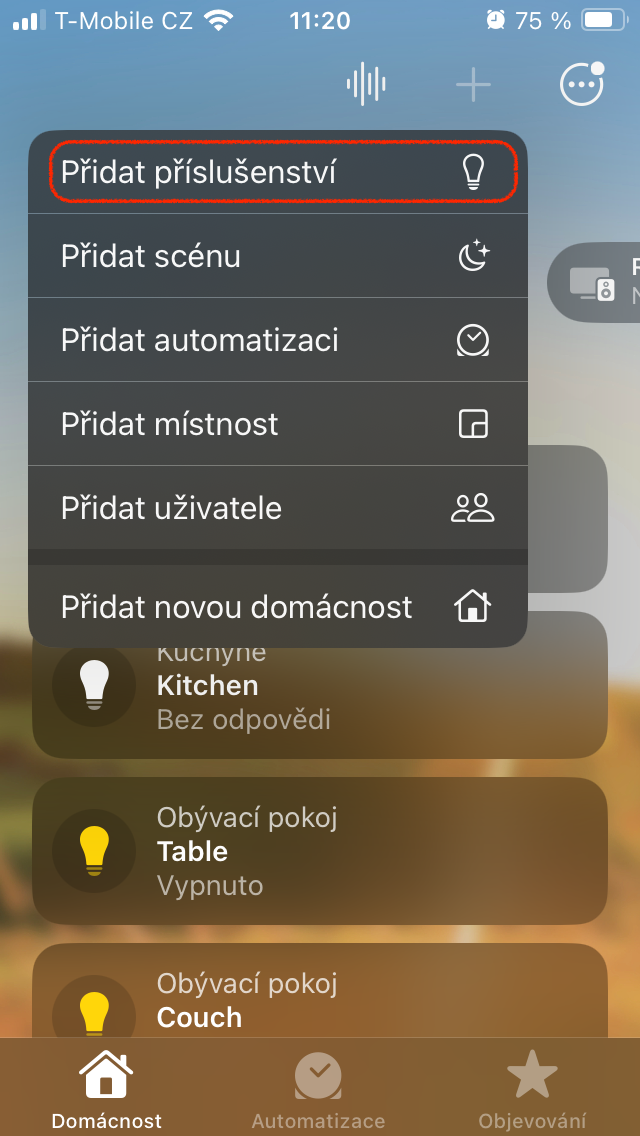
Task: Choose Přidat scénu option
Action: (277, 256)
